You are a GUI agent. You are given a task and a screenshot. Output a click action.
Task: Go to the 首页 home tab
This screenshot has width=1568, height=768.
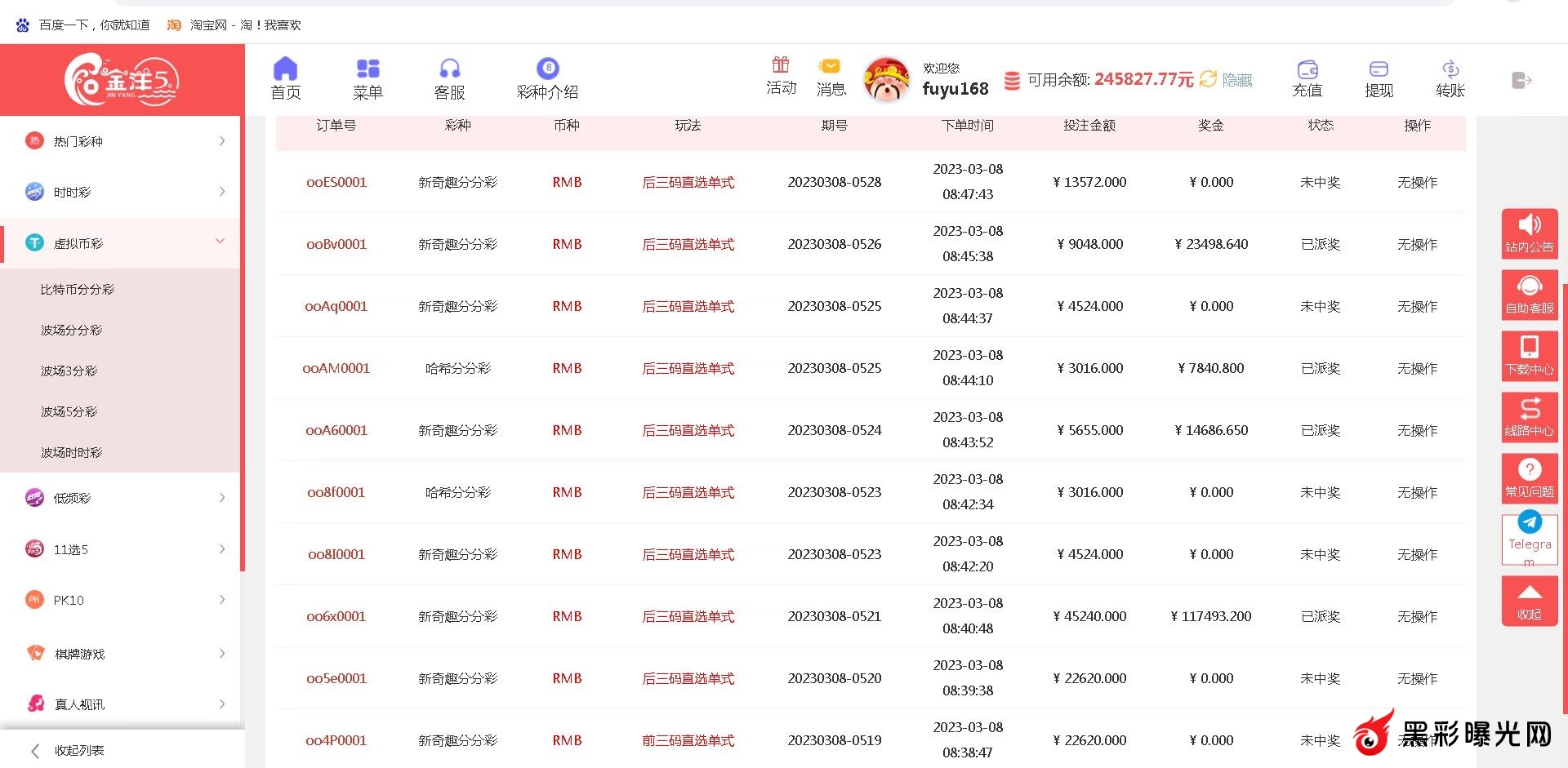[x=285, y=78]
